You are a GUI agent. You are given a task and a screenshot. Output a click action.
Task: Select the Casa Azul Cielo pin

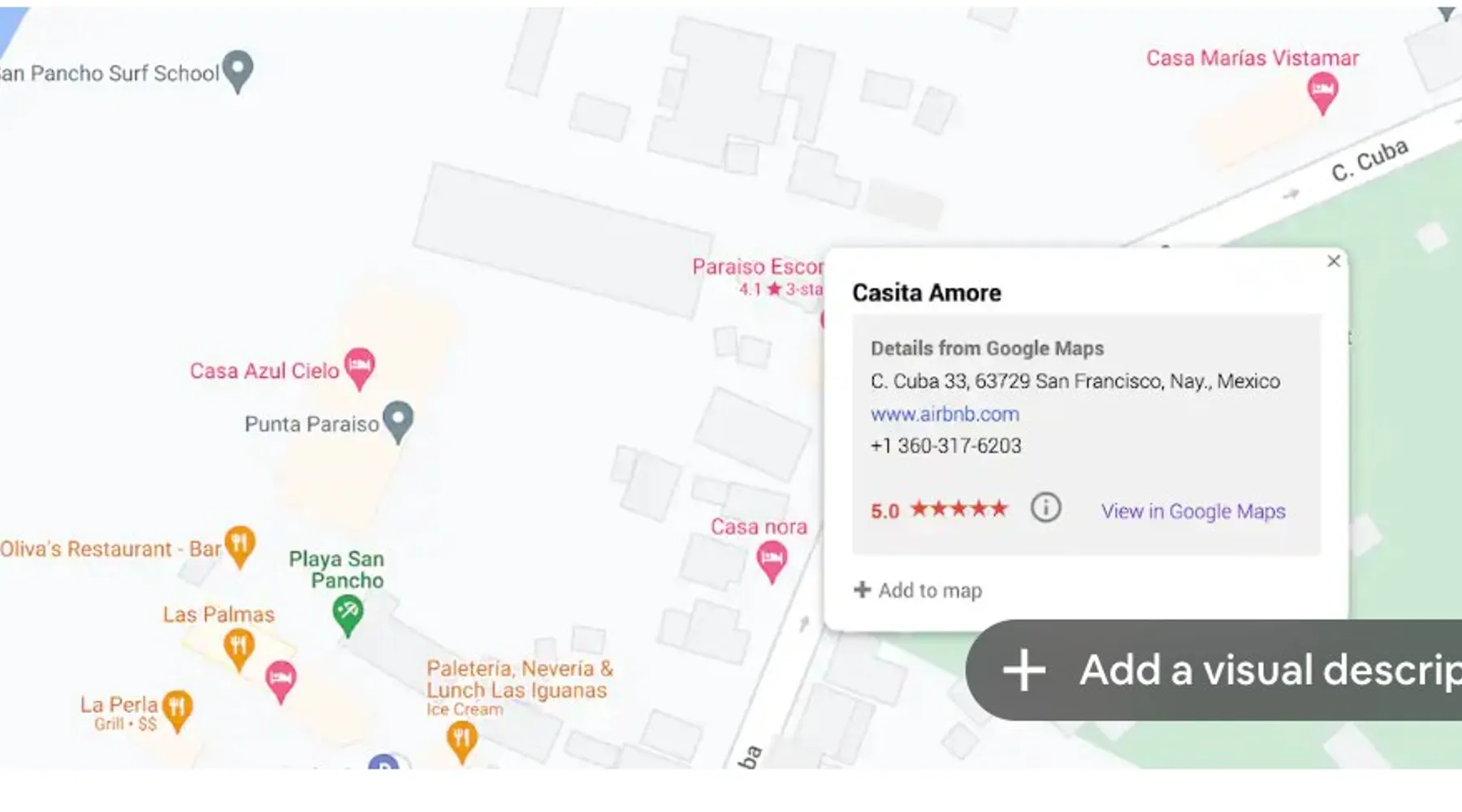pos(359,367)
